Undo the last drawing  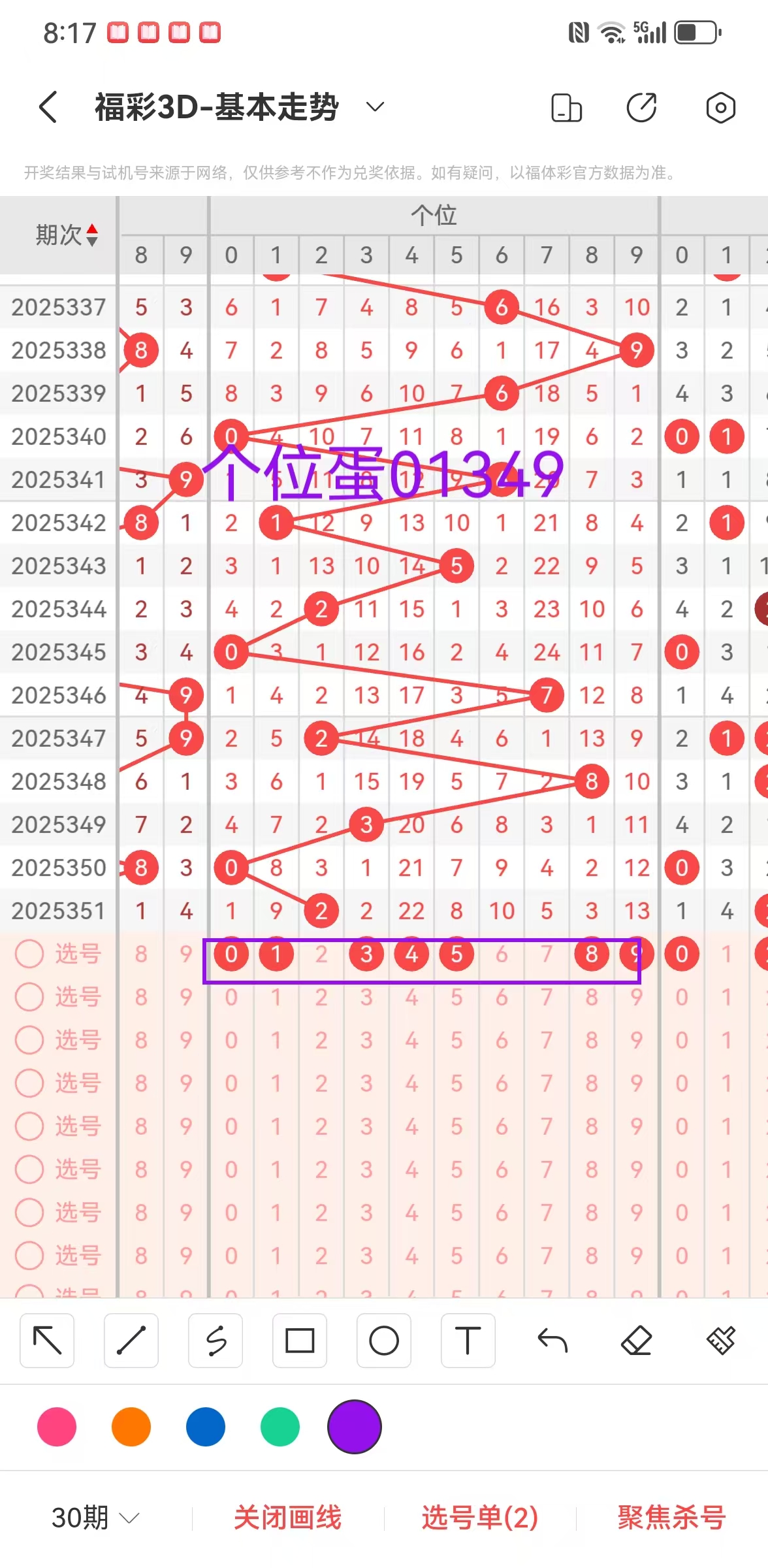(x=552, y=1341)
